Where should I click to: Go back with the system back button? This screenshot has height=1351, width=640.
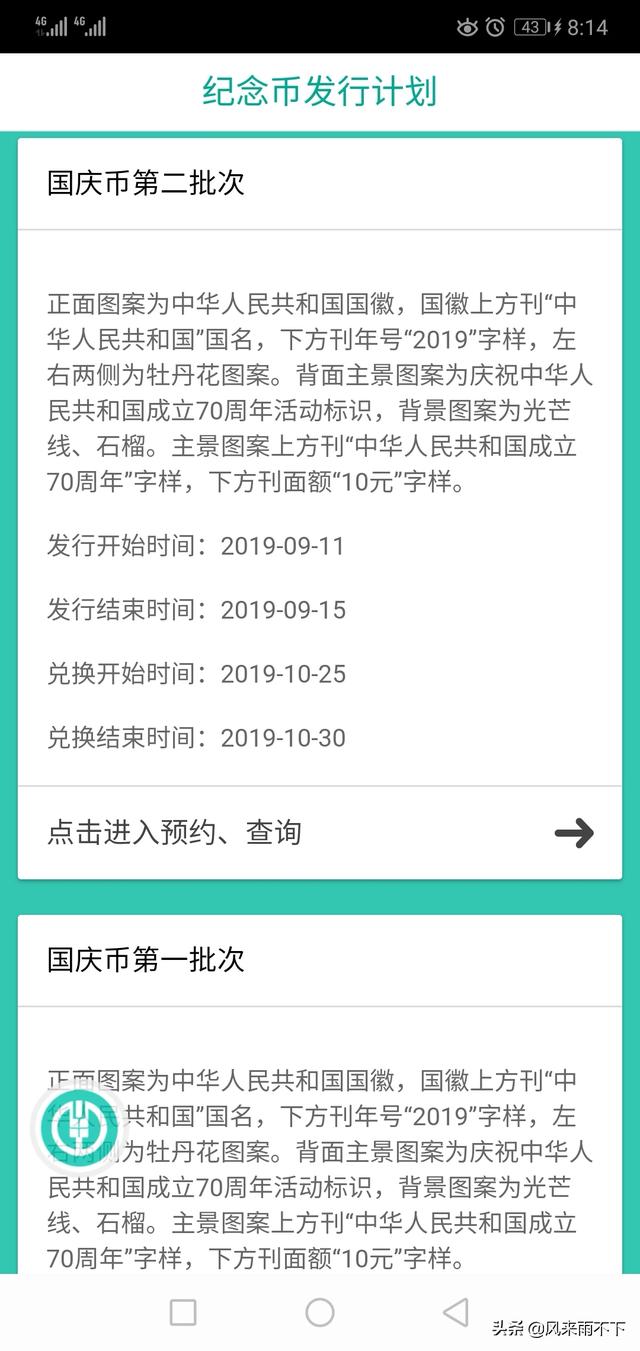pos(456,1312)
